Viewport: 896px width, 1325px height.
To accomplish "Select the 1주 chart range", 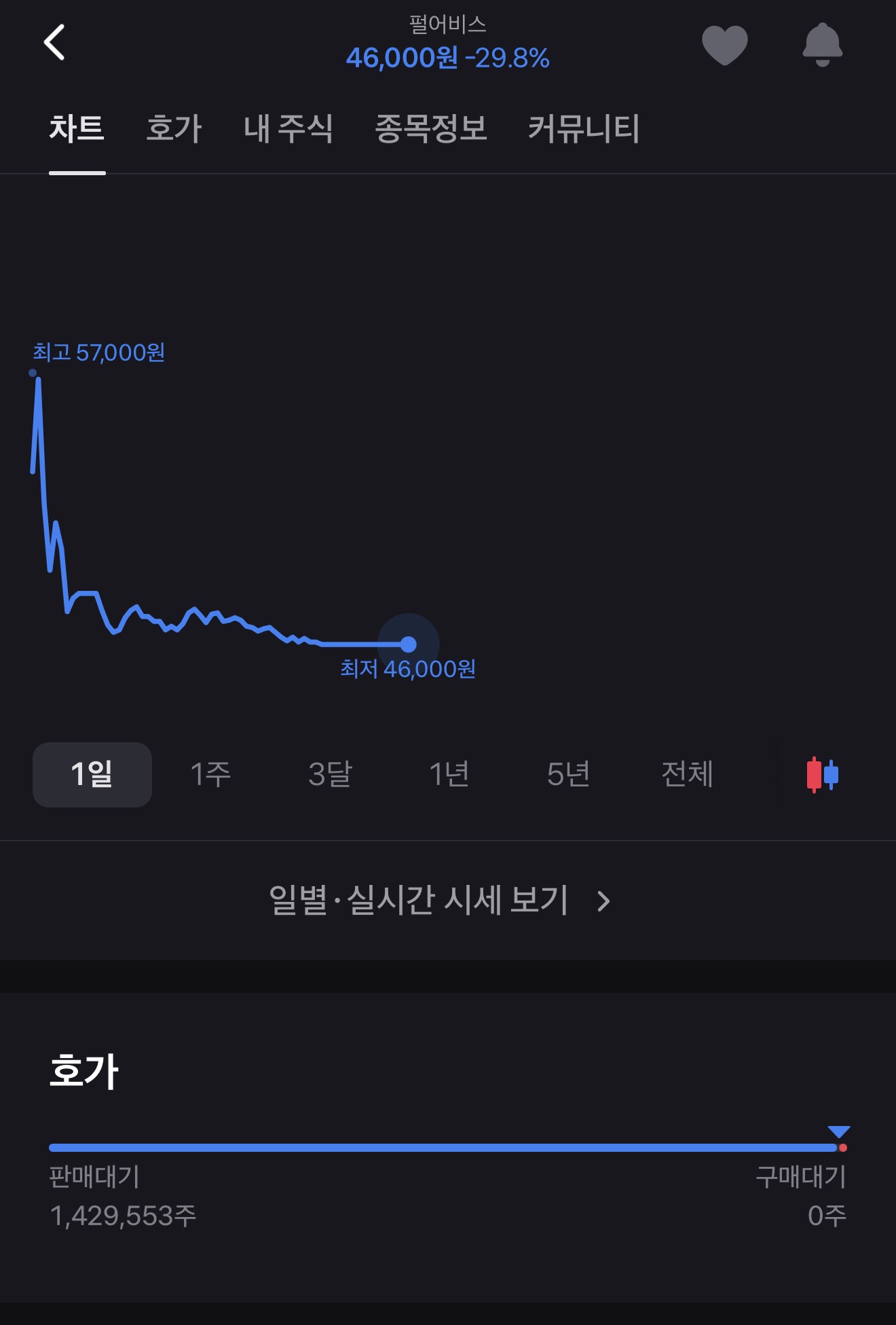I will coord(211,774).
